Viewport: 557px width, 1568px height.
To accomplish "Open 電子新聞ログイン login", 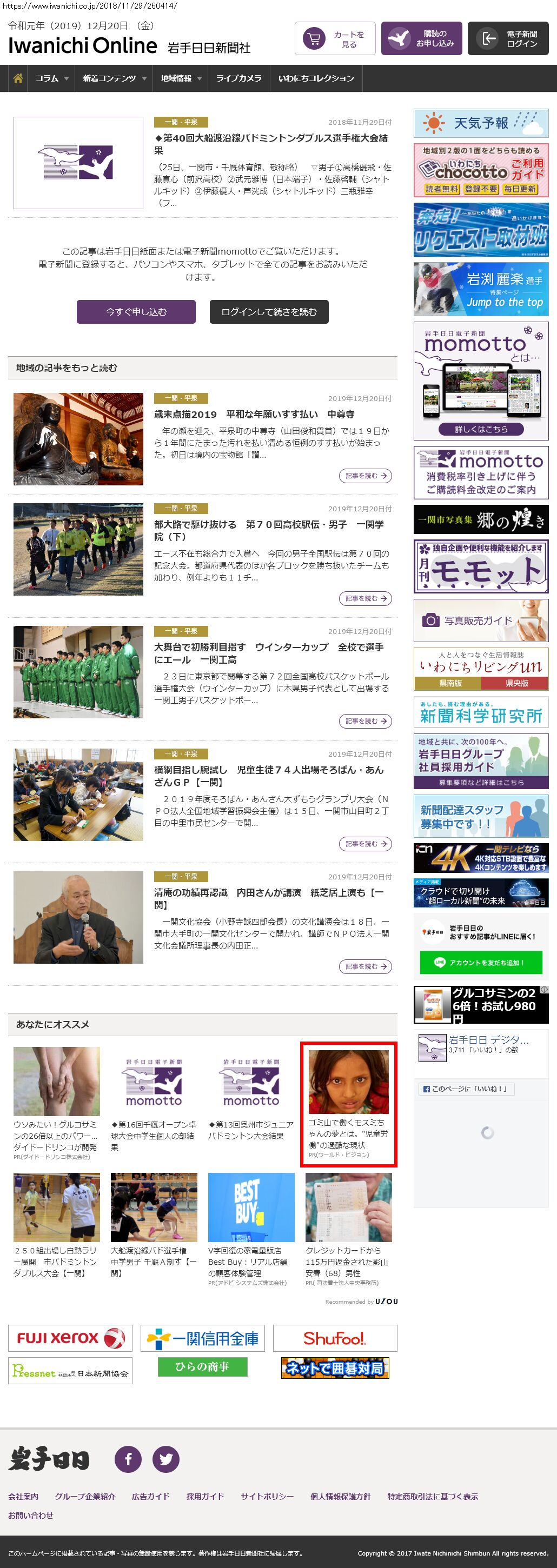I will 508,39.
